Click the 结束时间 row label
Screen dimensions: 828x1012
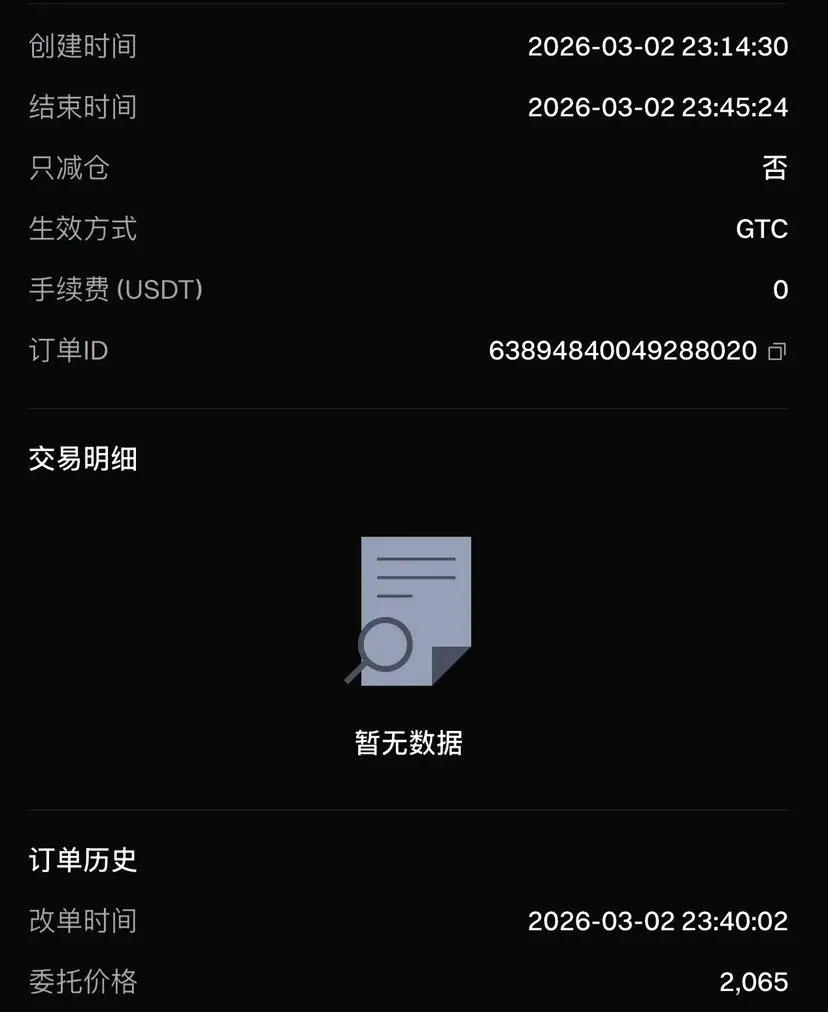[x=83, y=107]
